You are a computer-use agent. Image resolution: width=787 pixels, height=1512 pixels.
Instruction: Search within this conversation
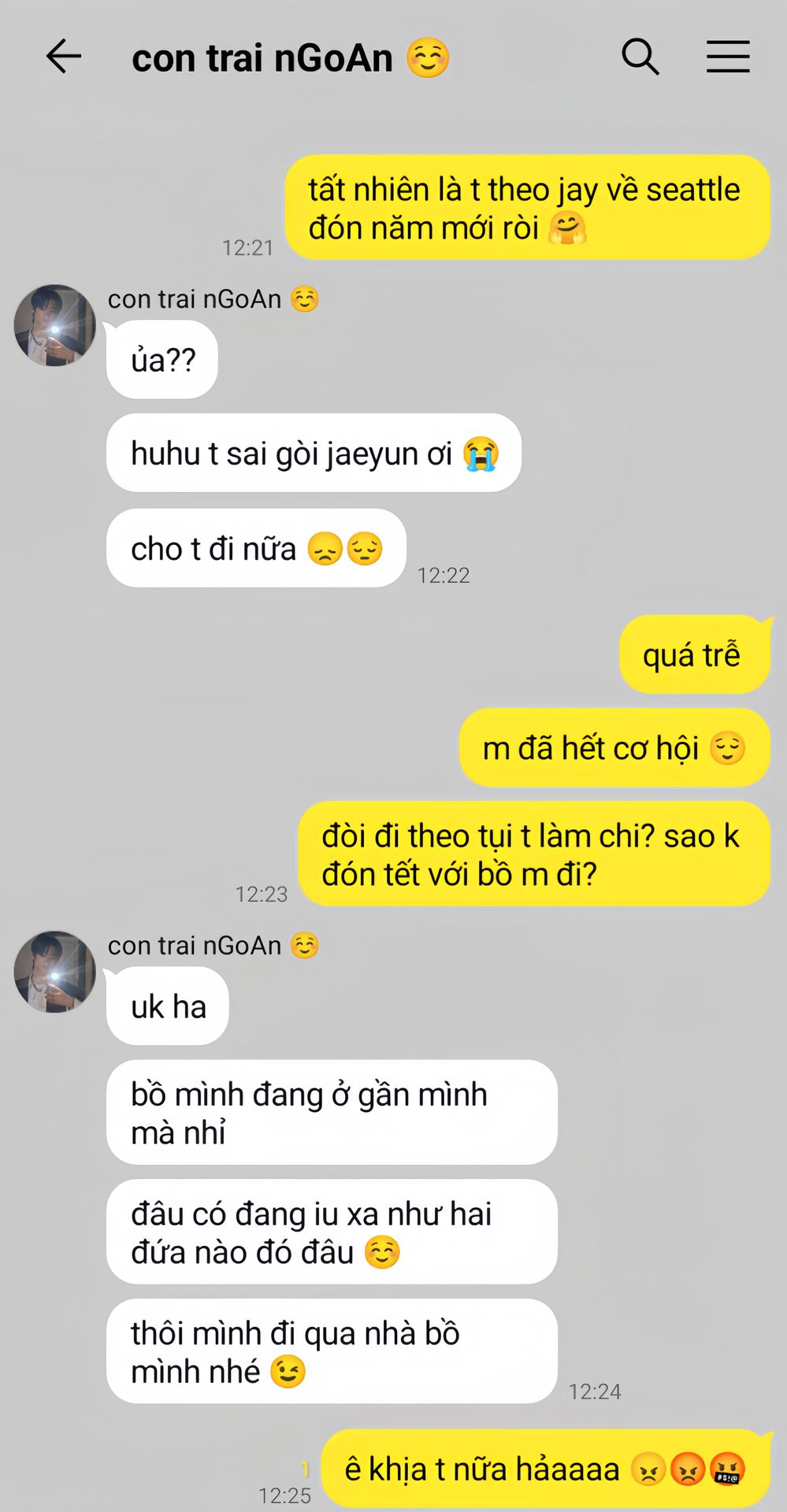tap(640, 57)
